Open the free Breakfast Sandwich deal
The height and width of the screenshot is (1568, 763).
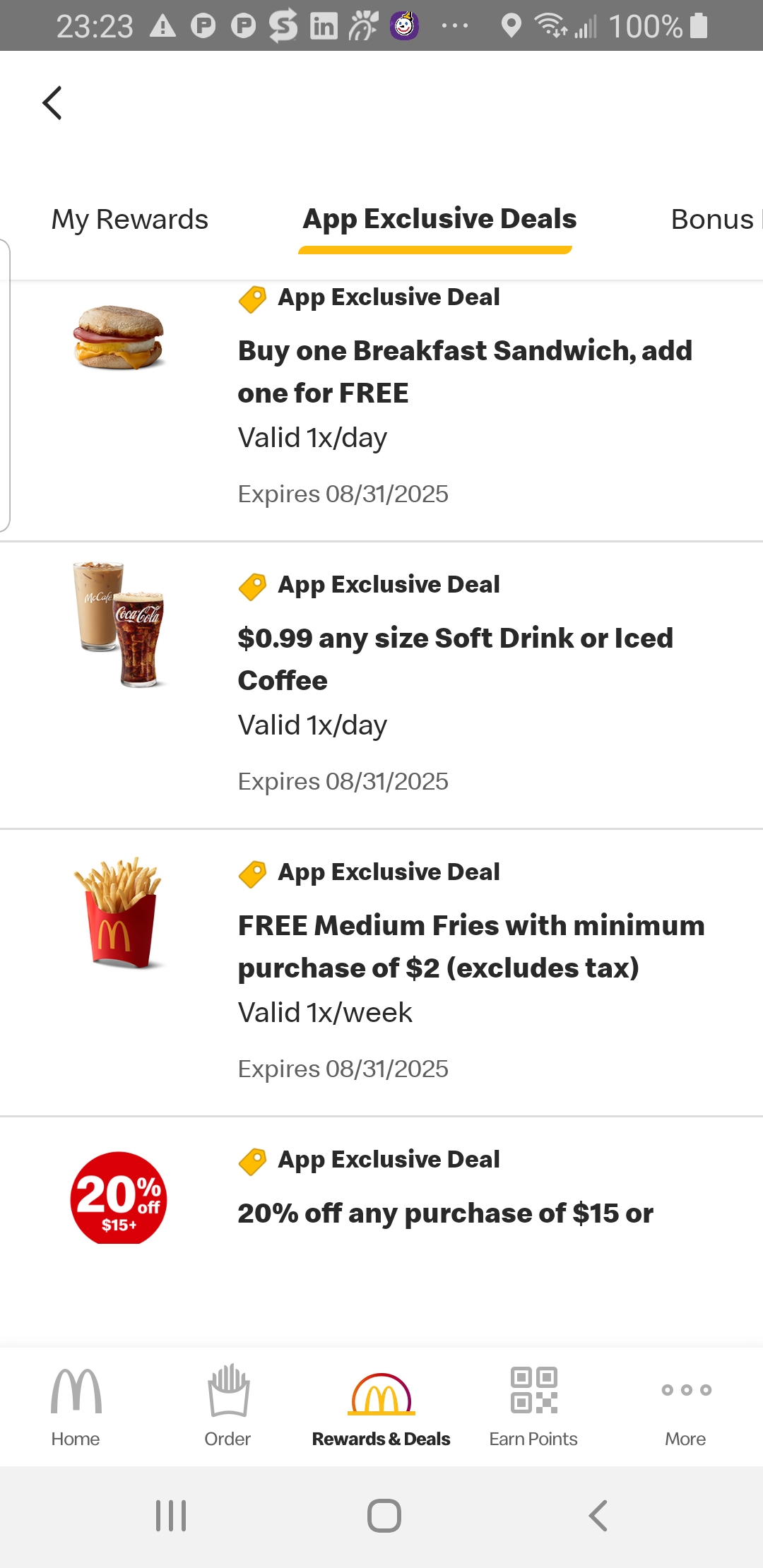(381, 411)
